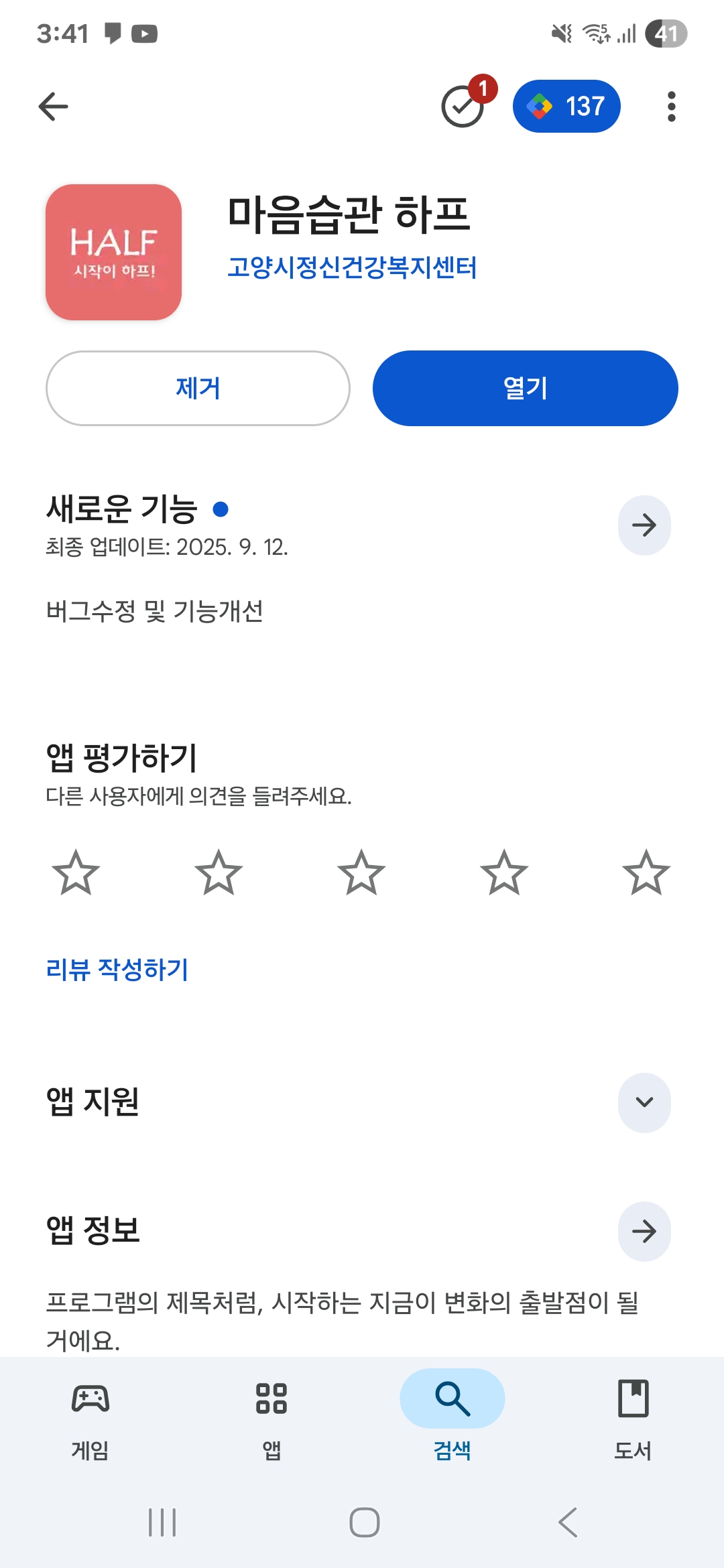Open recent apps from navigation bar
Screen dimensions: 724x1568
[162, 1522]
